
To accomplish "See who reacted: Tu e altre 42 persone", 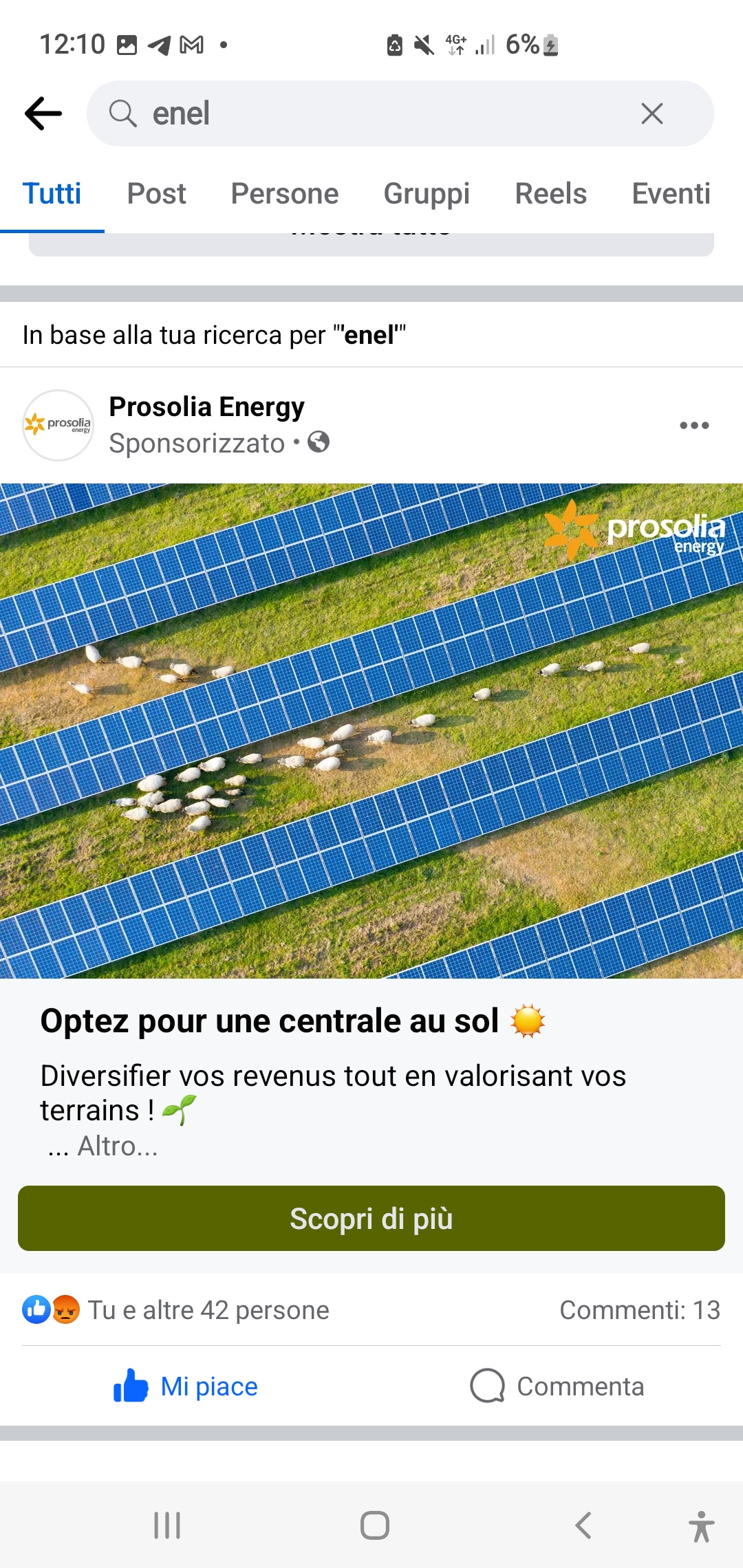I will coord(176,1310).
